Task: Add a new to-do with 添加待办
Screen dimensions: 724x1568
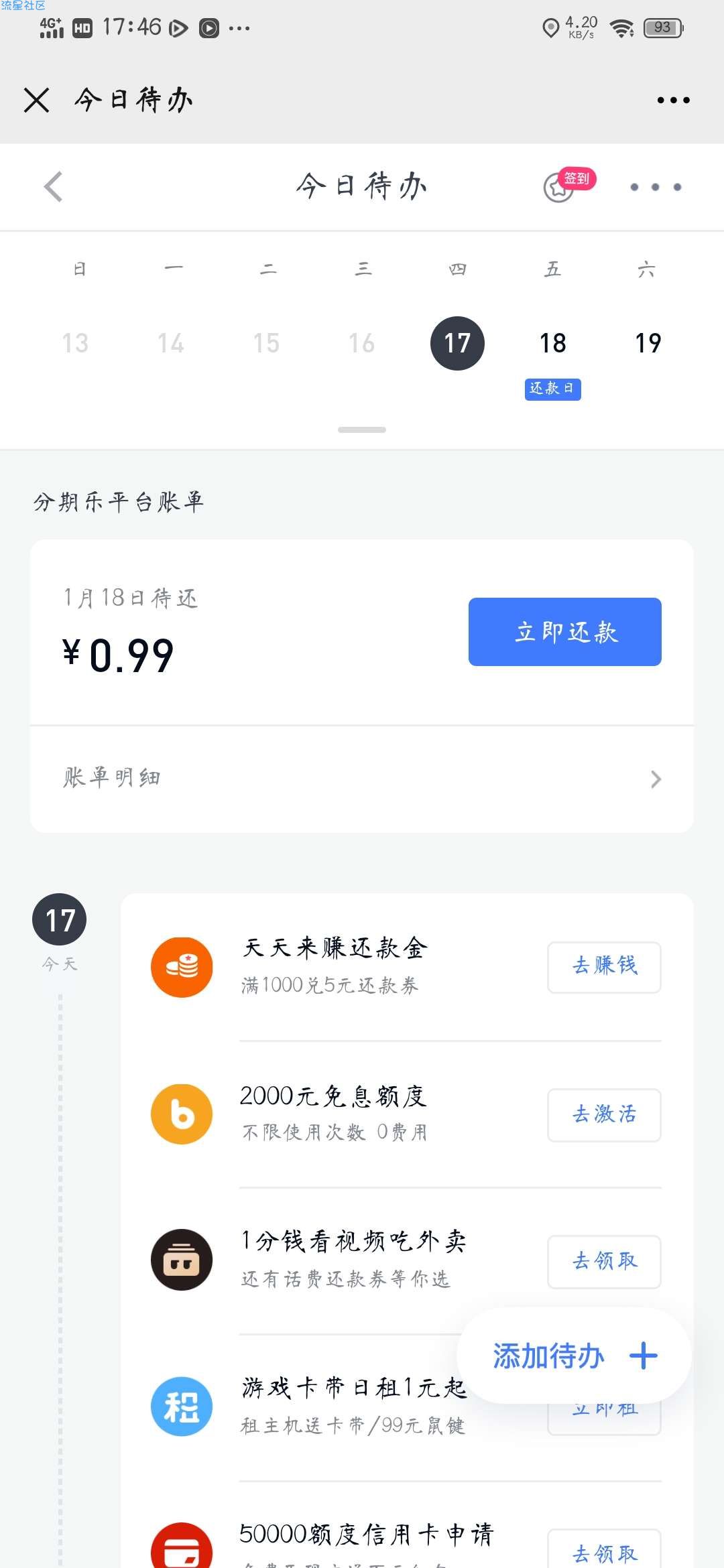Action: click(x=575, y=1356)
